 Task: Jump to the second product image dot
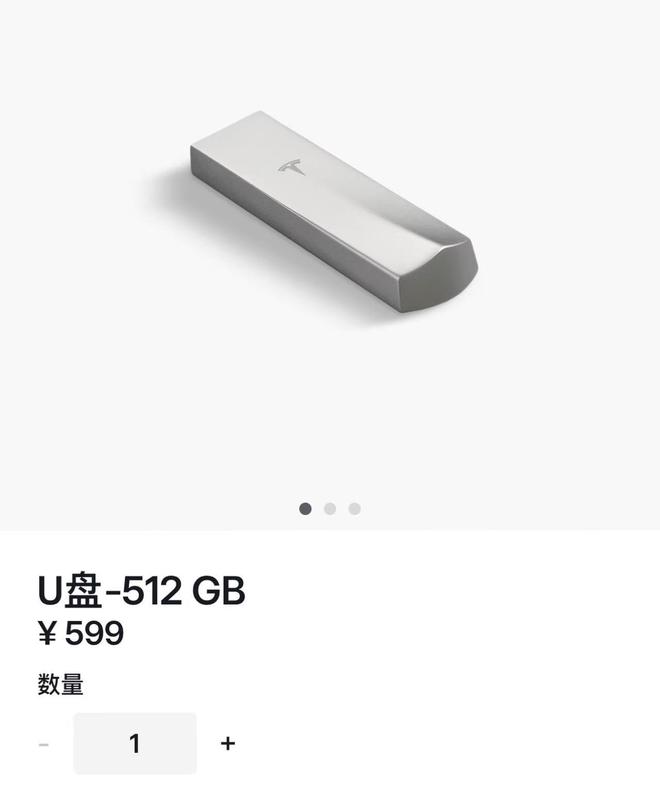pos(330,508)
